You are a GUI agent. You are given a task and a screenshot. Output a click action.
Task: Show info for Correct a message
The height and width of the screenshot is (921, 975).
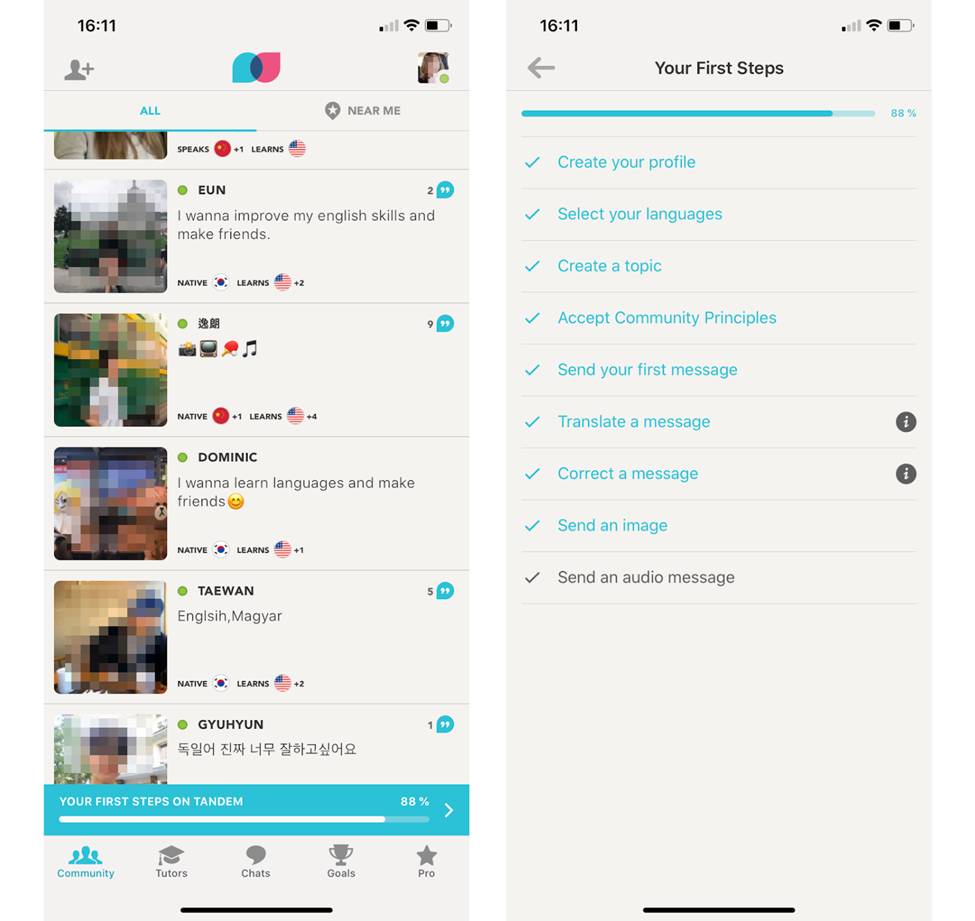point(905,474)
